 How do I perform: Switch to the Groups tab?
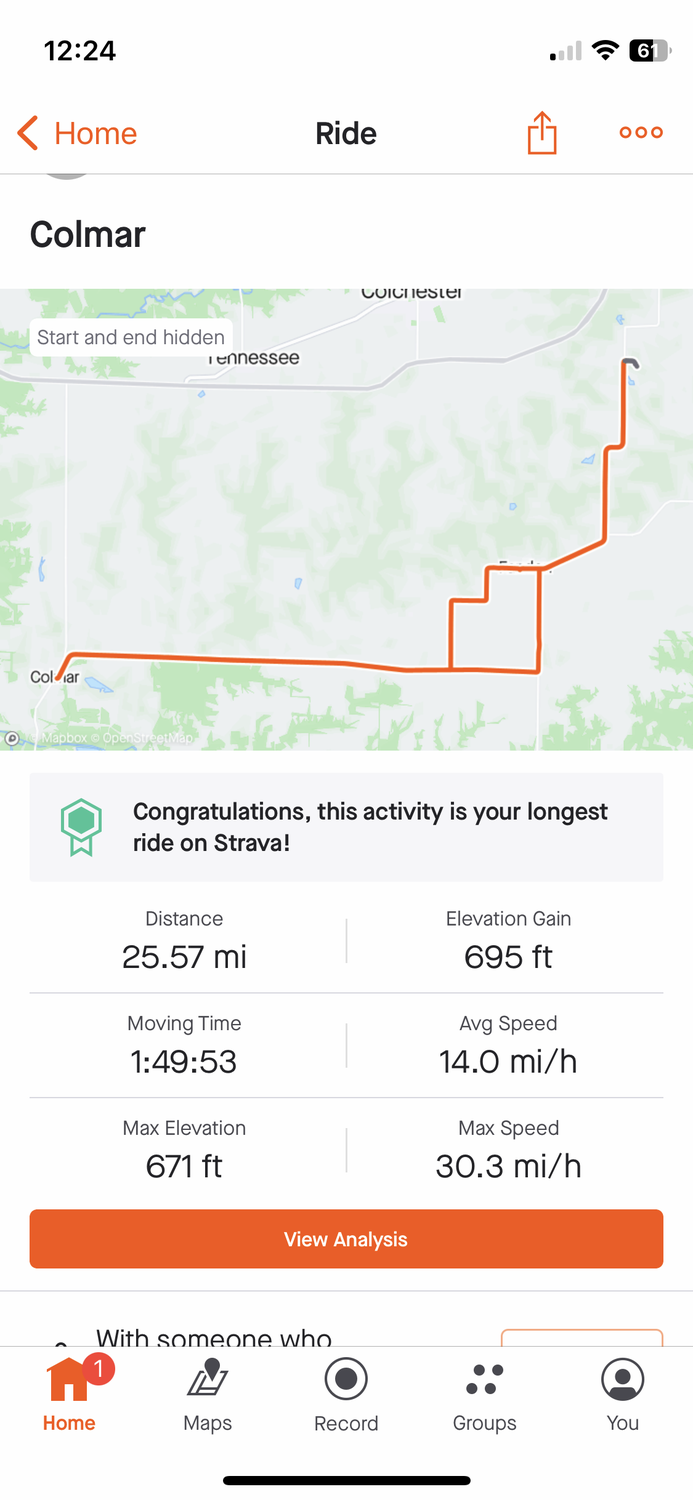pyautogui.click(x=484, y=1395)
